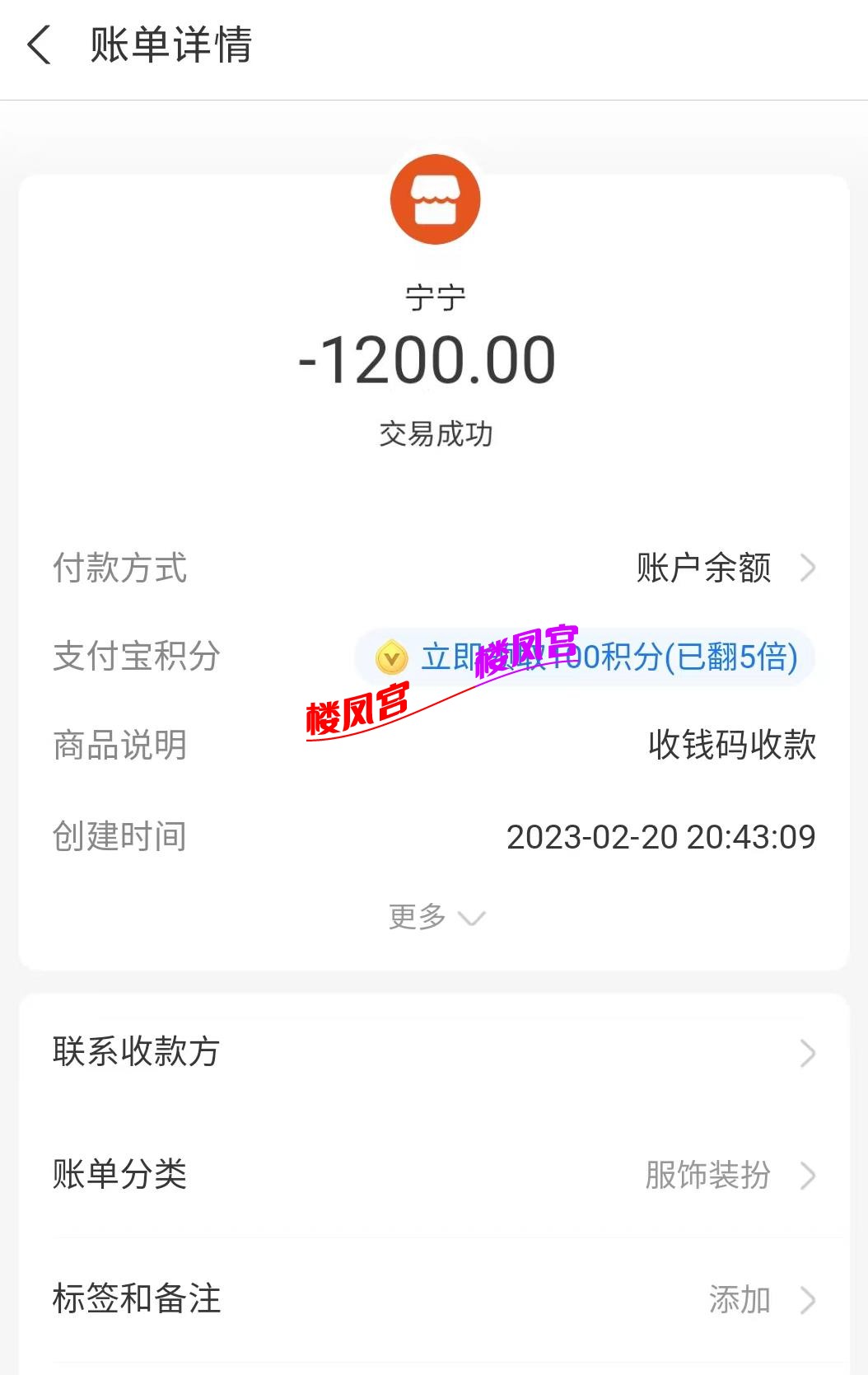The height and width of the screenshot is (1375, 868).
Task: Tap the 交易成功 status text
Action: tap(436, 434)
